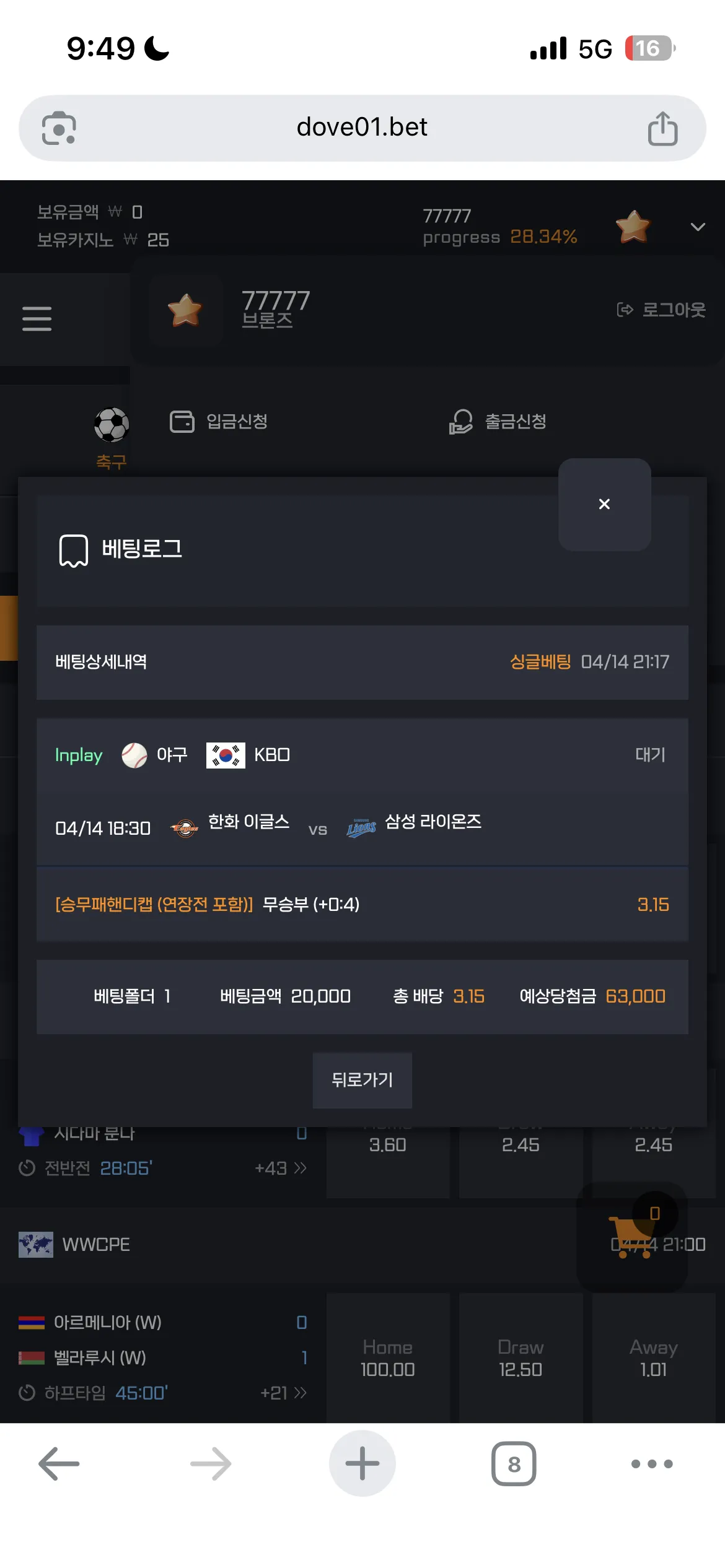The image size is (725, 1568).
Task: Open 입금신청 deposit request
Action: point(219,422)
